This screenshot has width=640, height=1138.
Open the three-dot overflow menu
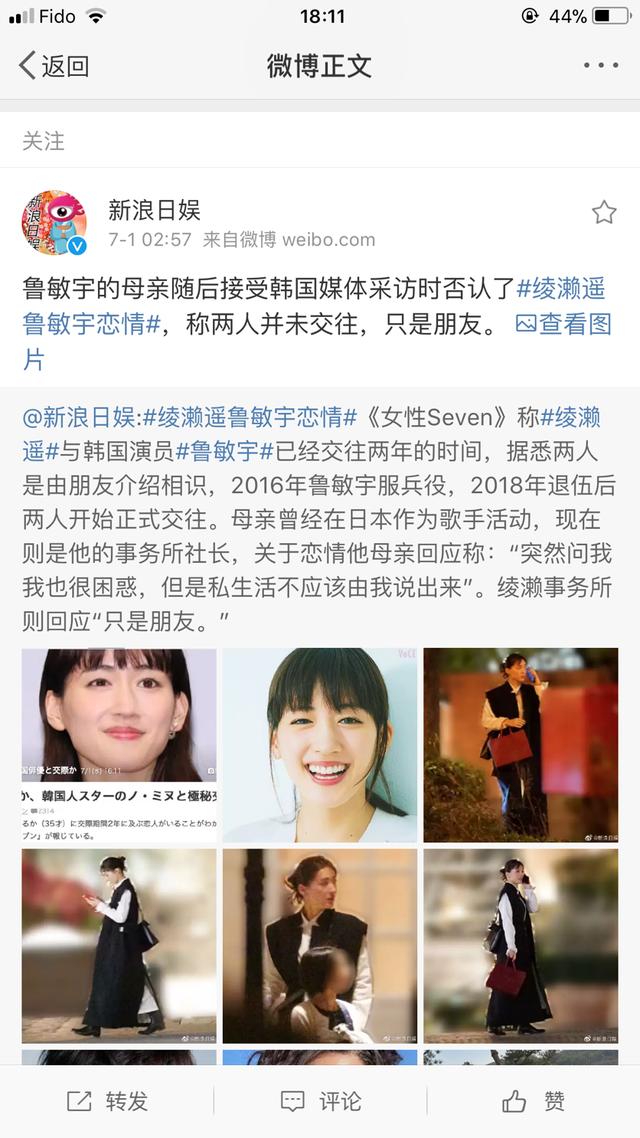(600, 66)
